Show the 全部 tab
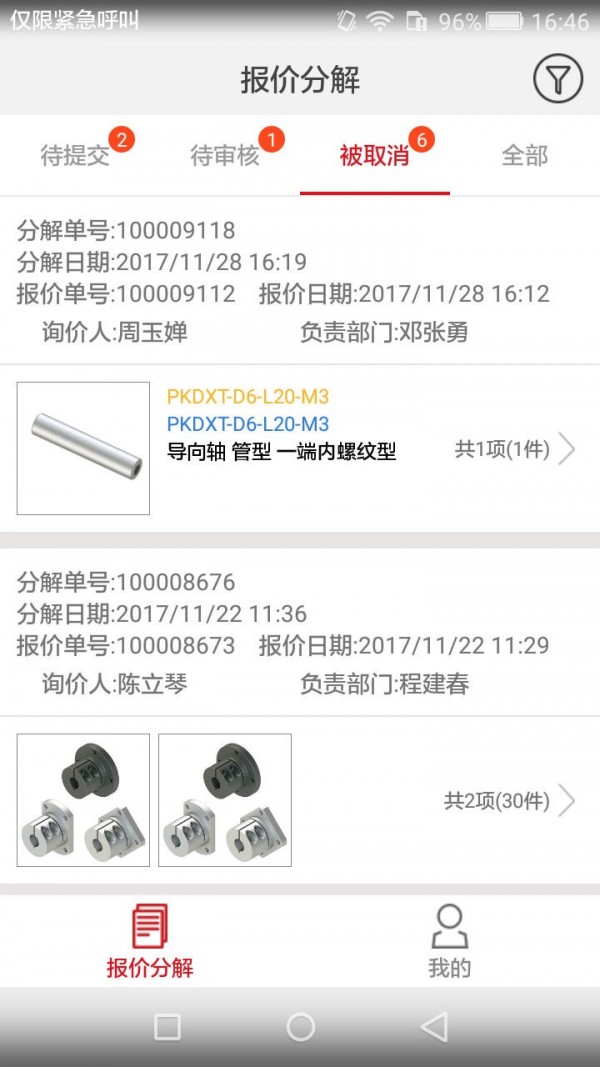Image resolution: width=600 pixels, height=1067 pixels. 524,156
